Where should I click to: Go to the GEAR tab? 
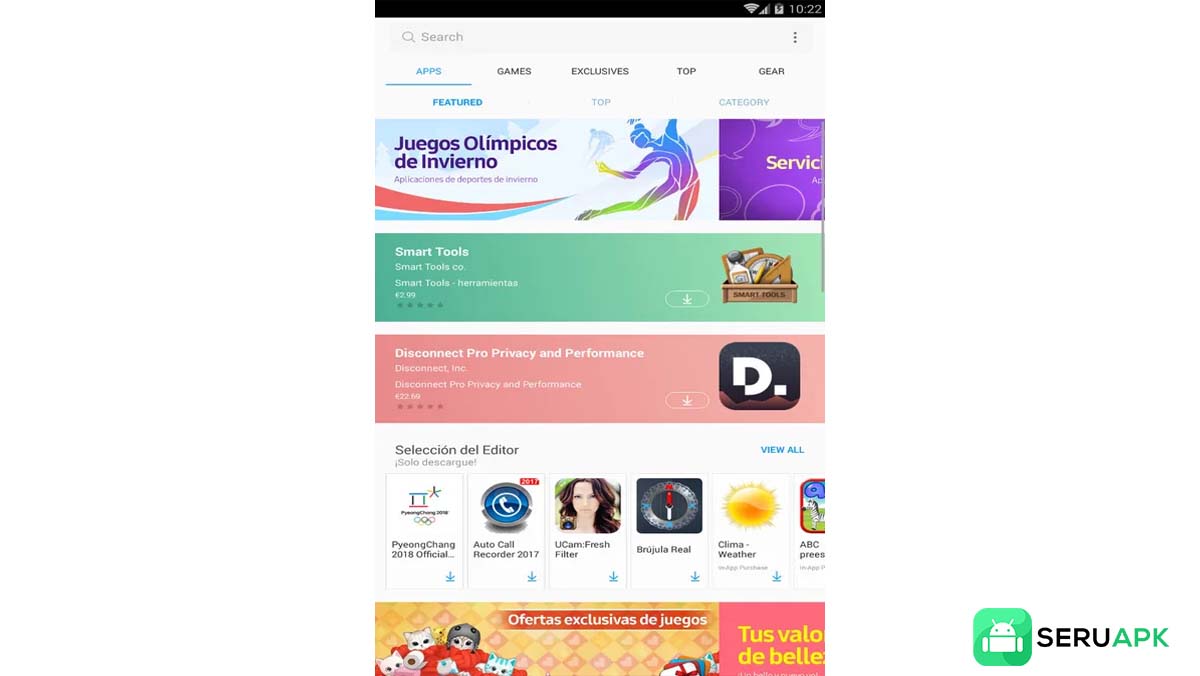[x=771, y=71]
